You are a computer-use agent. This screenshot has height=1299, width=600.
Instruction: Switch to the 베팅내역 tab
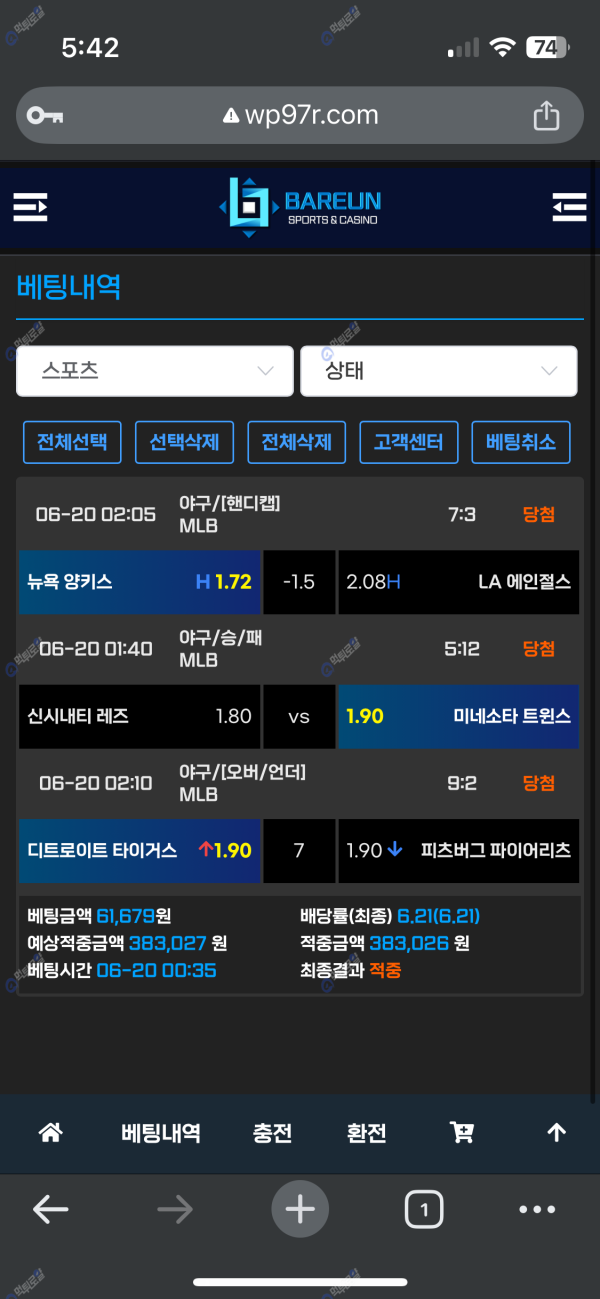(x=161, y=1133)
